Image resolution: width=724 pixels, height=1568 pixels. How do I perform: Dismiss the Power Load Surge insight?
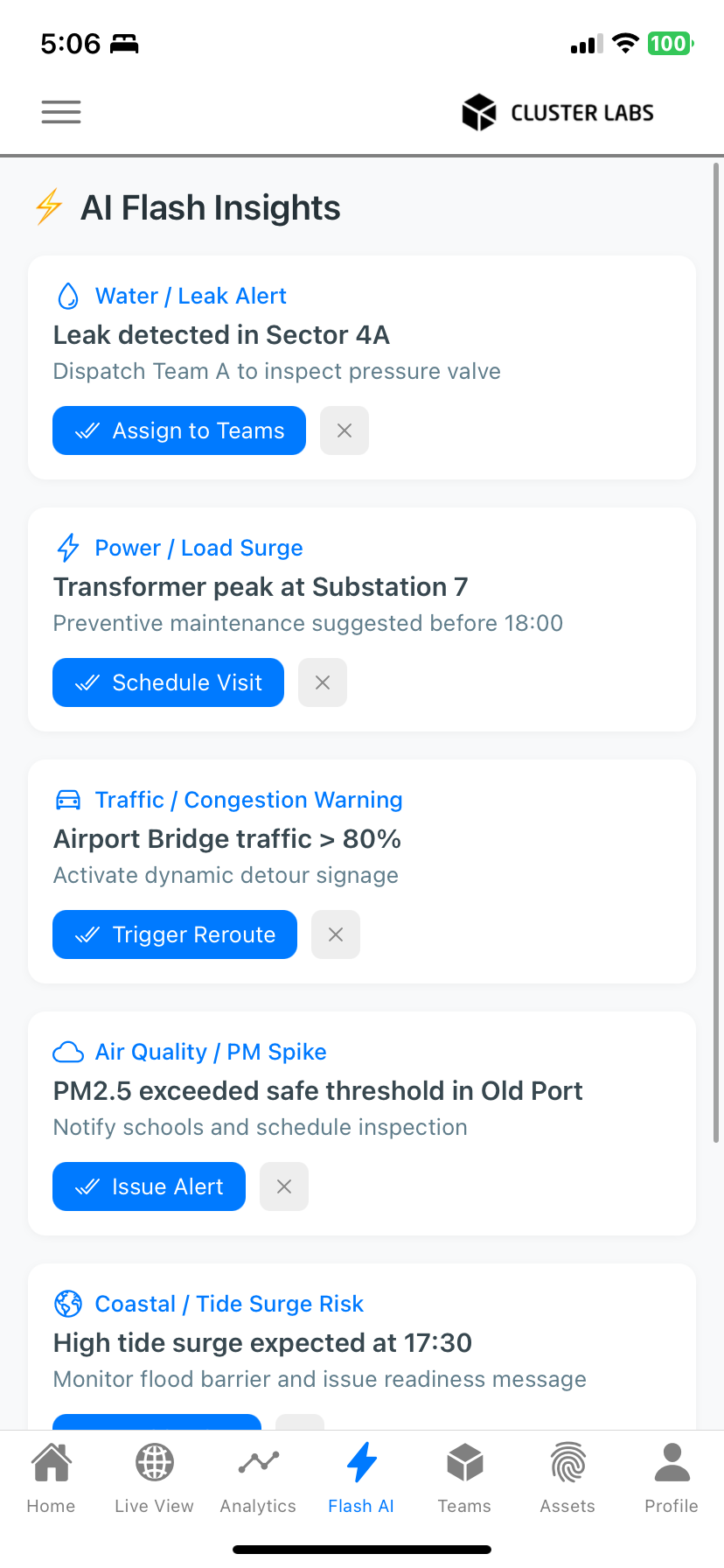[323, 682]
